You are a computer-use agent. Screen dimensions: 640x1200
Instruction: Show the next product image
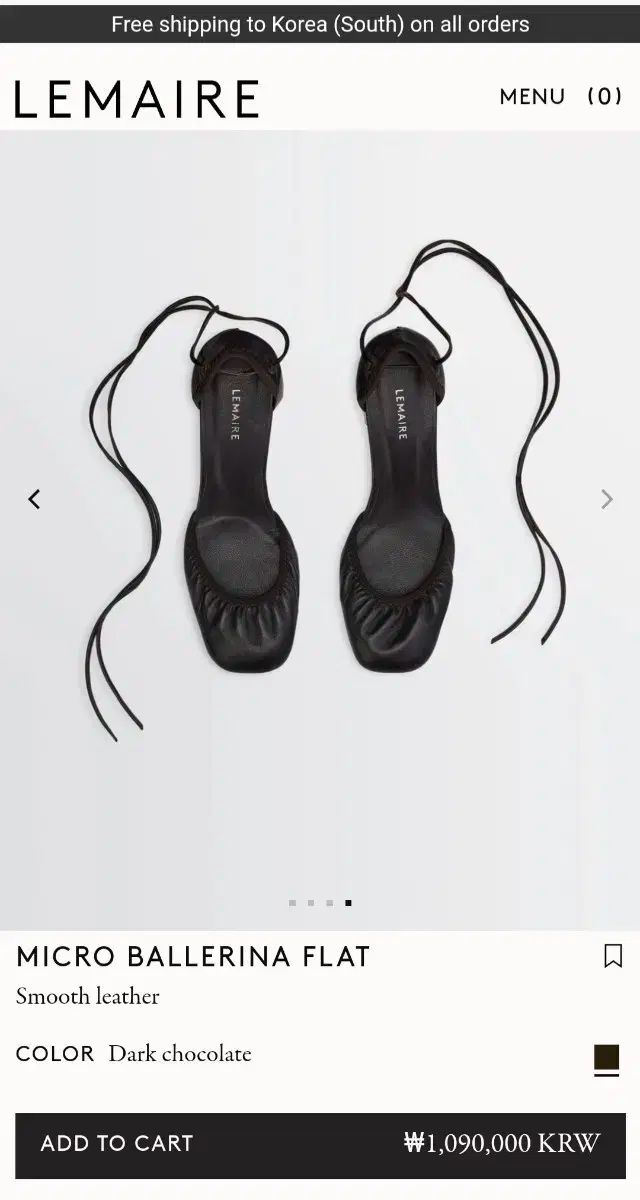click(606, 499)
